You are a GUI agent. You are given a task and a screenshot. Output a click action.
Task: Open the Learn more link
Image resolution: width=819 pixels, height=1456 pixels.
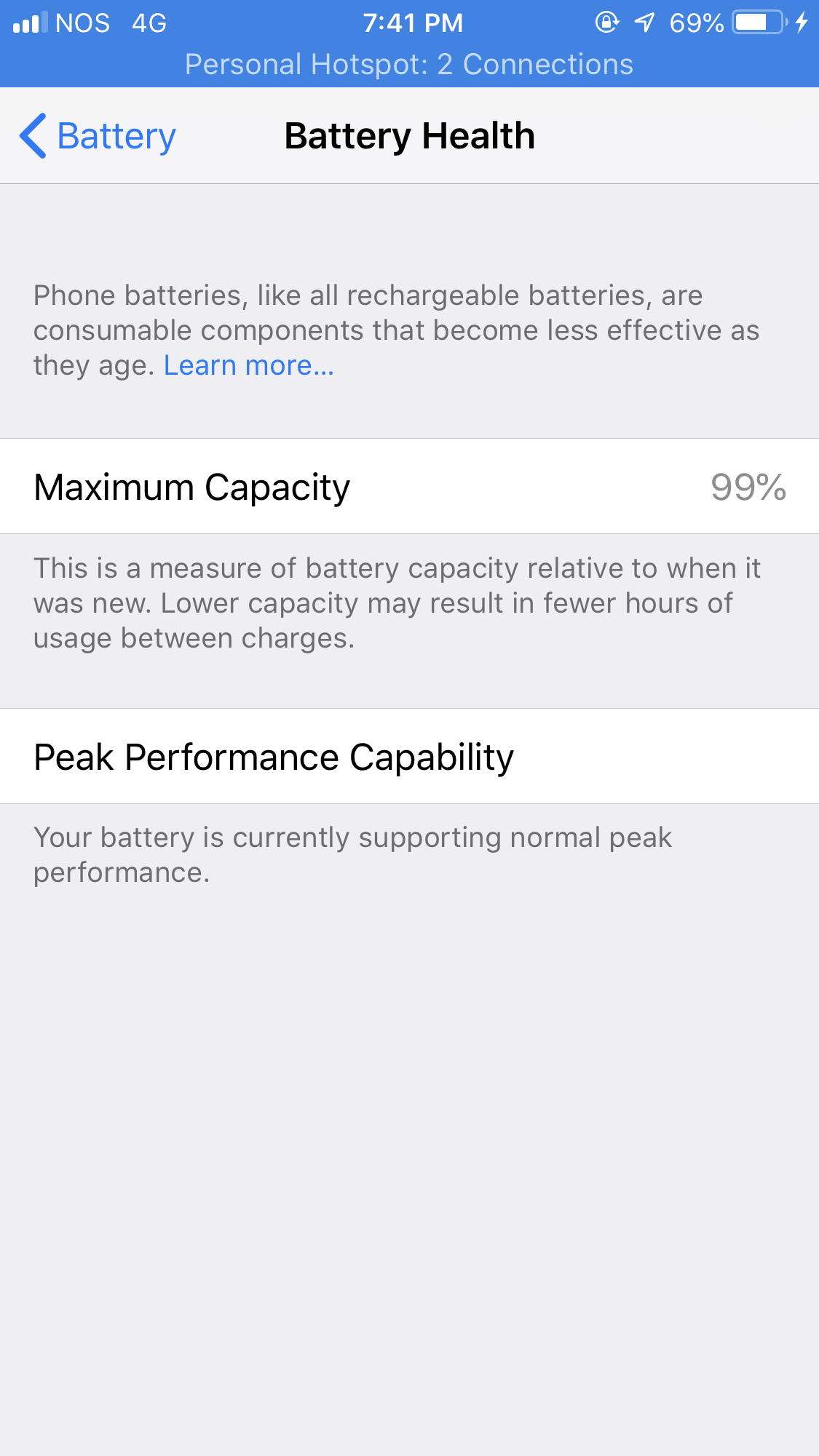tap(248, 365)
